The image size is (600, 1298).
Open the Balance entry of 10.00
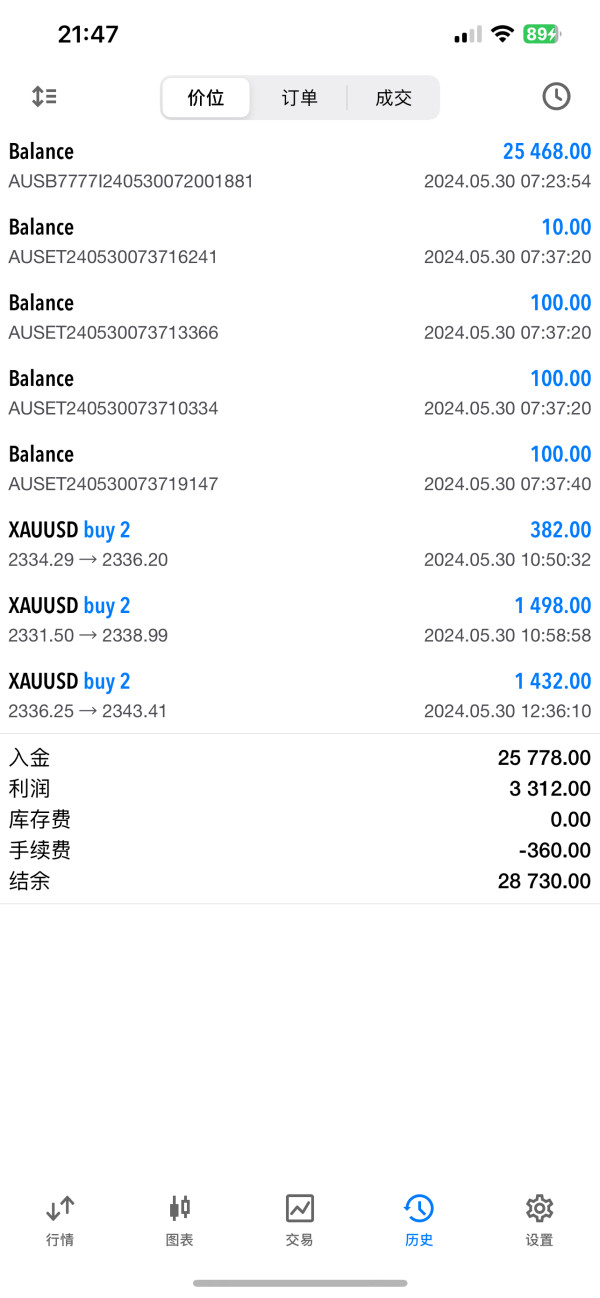300,241
